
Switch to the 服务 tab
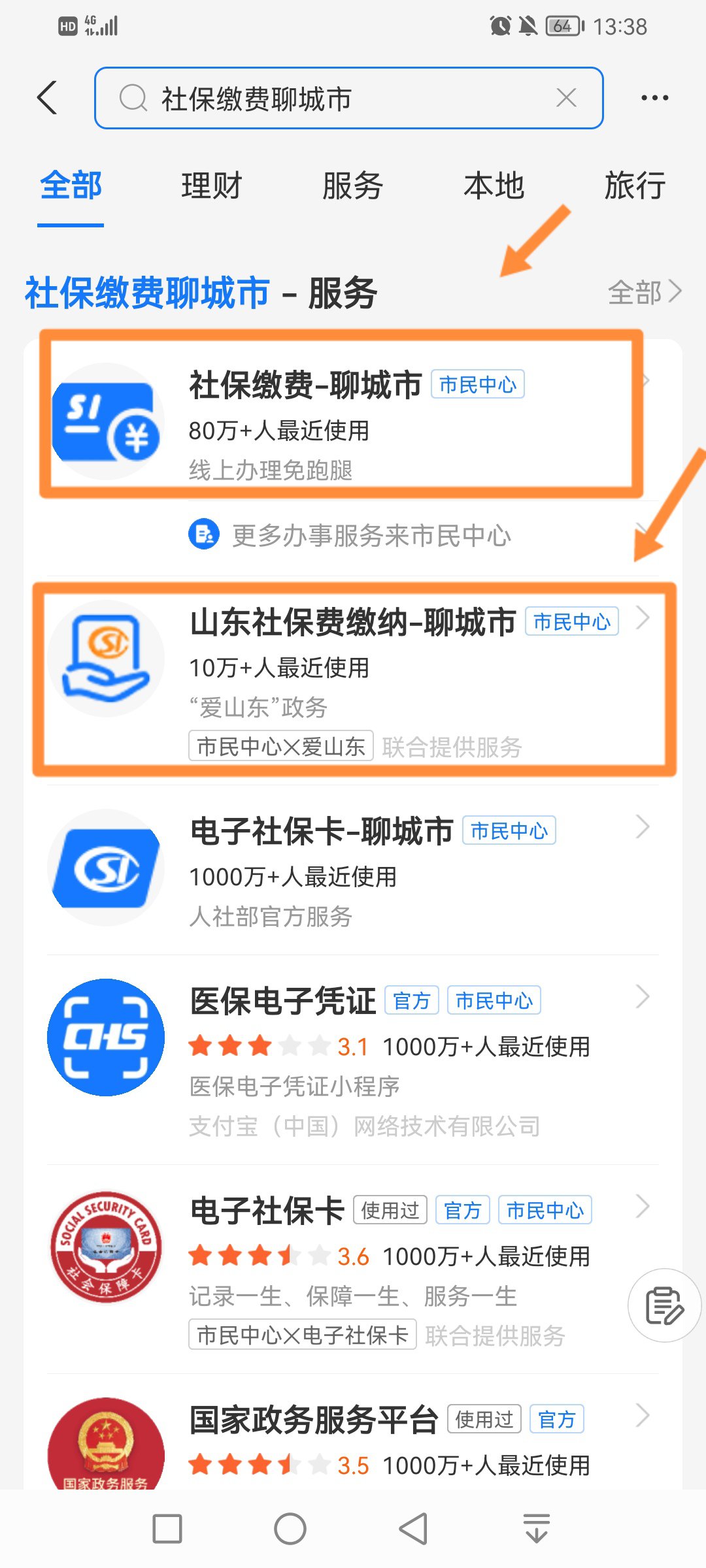pyautogui.click(x=352, y=186)
